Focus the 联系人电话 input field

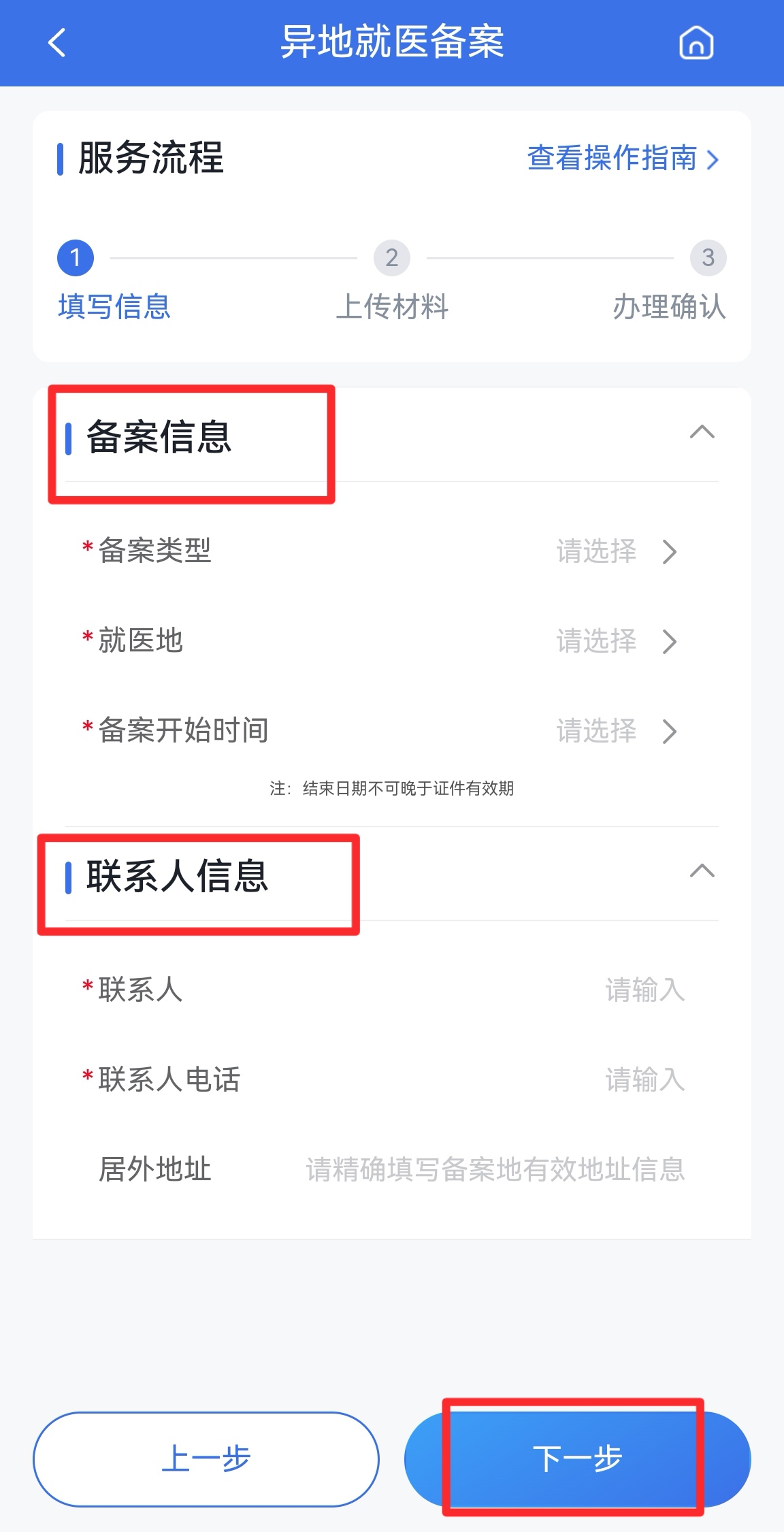(x=392, y=1079)
